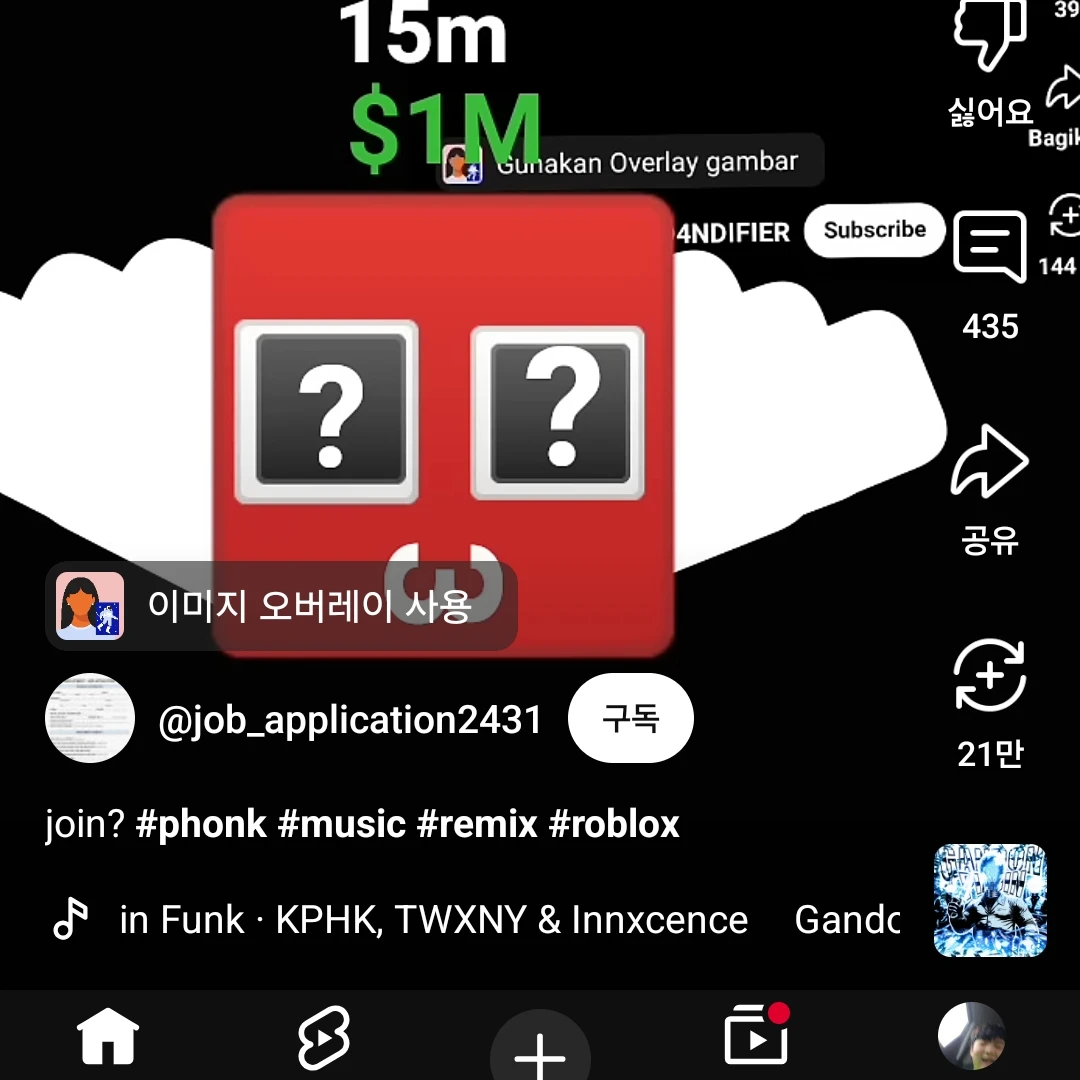This screenshot has width=1080, height=1080.
Task: Open your profile tab
Action: 971,1037
